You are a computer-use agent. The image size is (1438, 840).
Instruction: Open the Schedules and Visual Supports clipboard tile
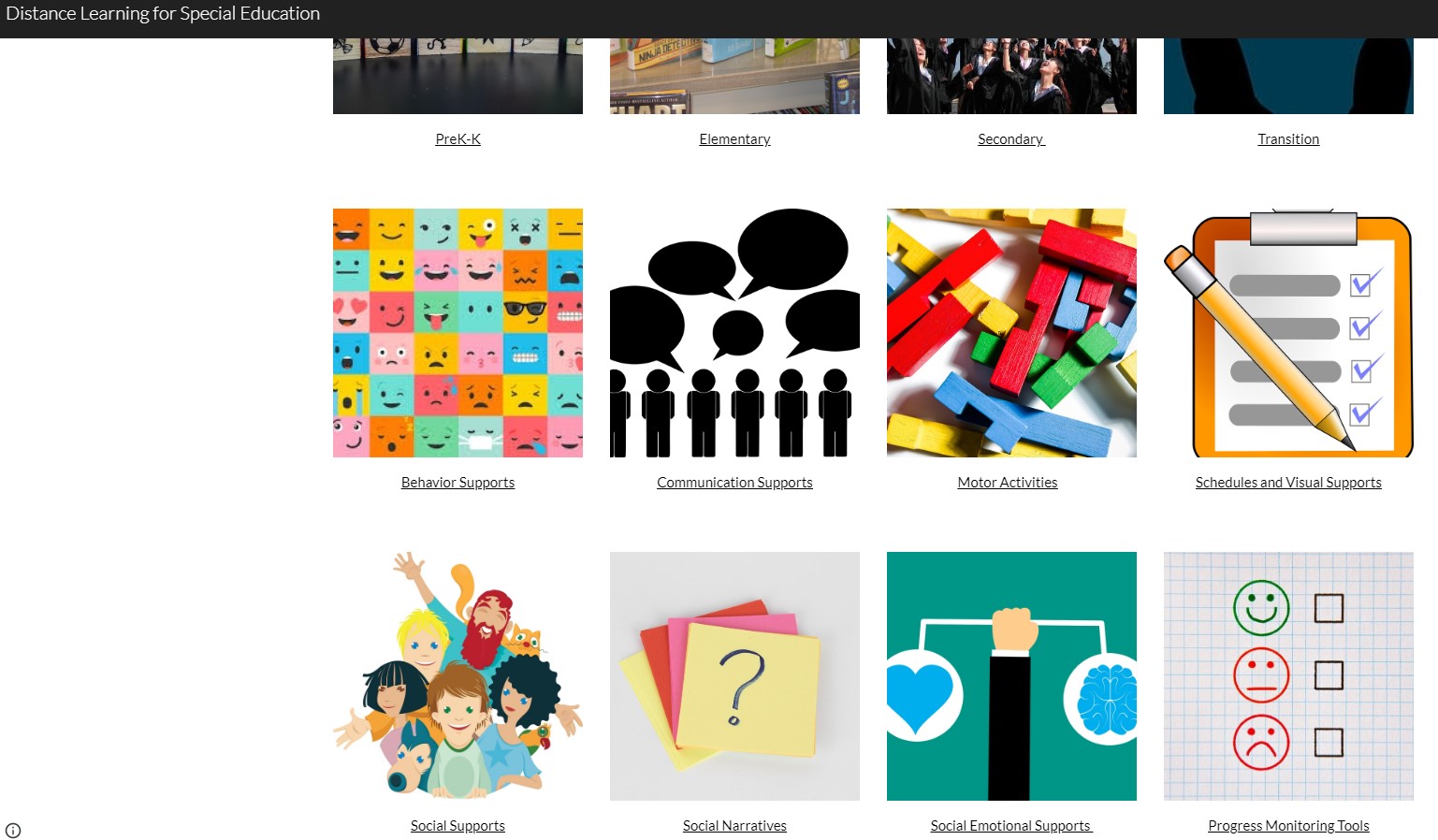pyautogui.click(x=1288, y=333)
